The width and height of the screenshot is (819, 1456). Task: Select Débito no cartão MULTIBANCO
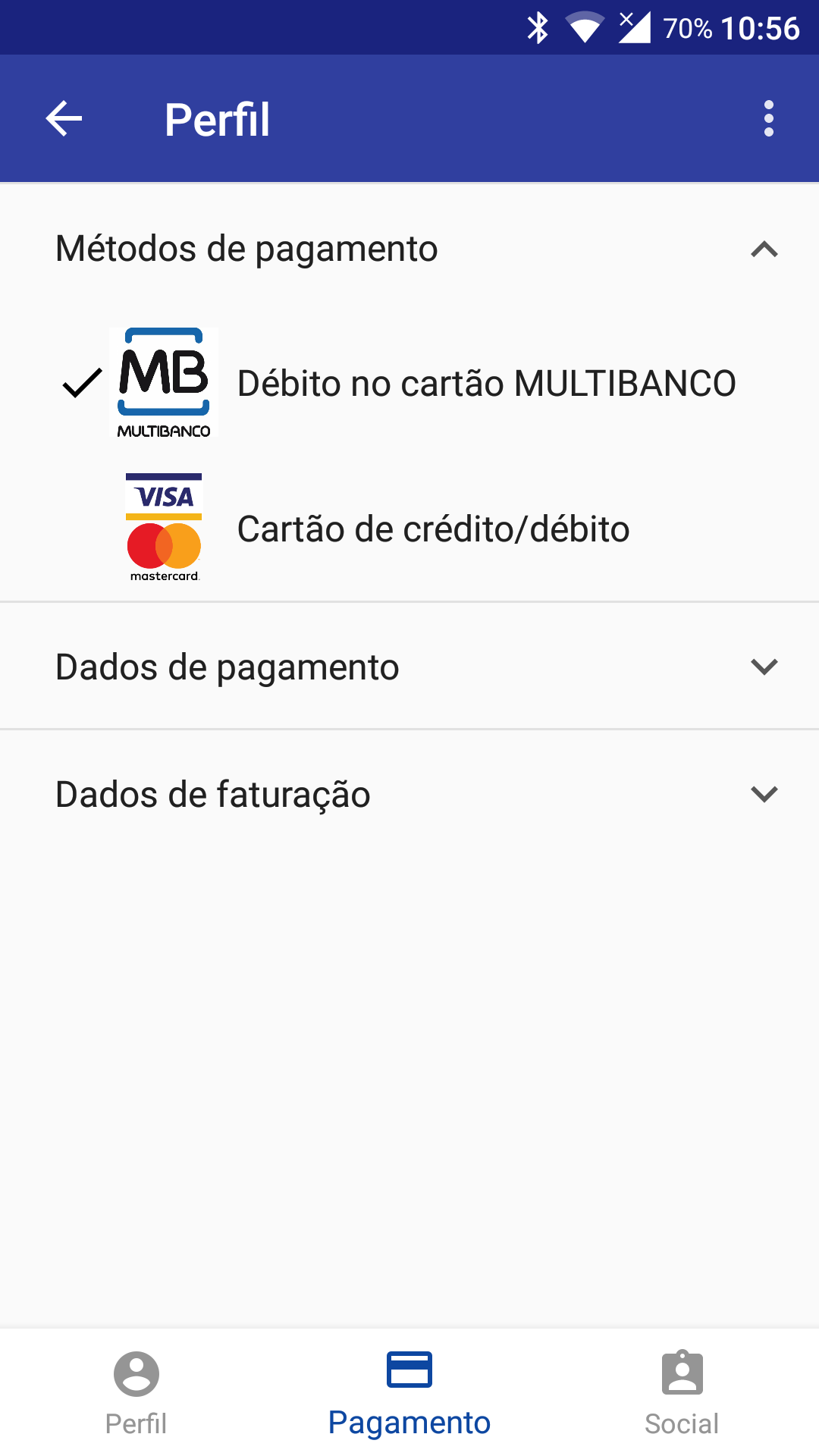485,383
